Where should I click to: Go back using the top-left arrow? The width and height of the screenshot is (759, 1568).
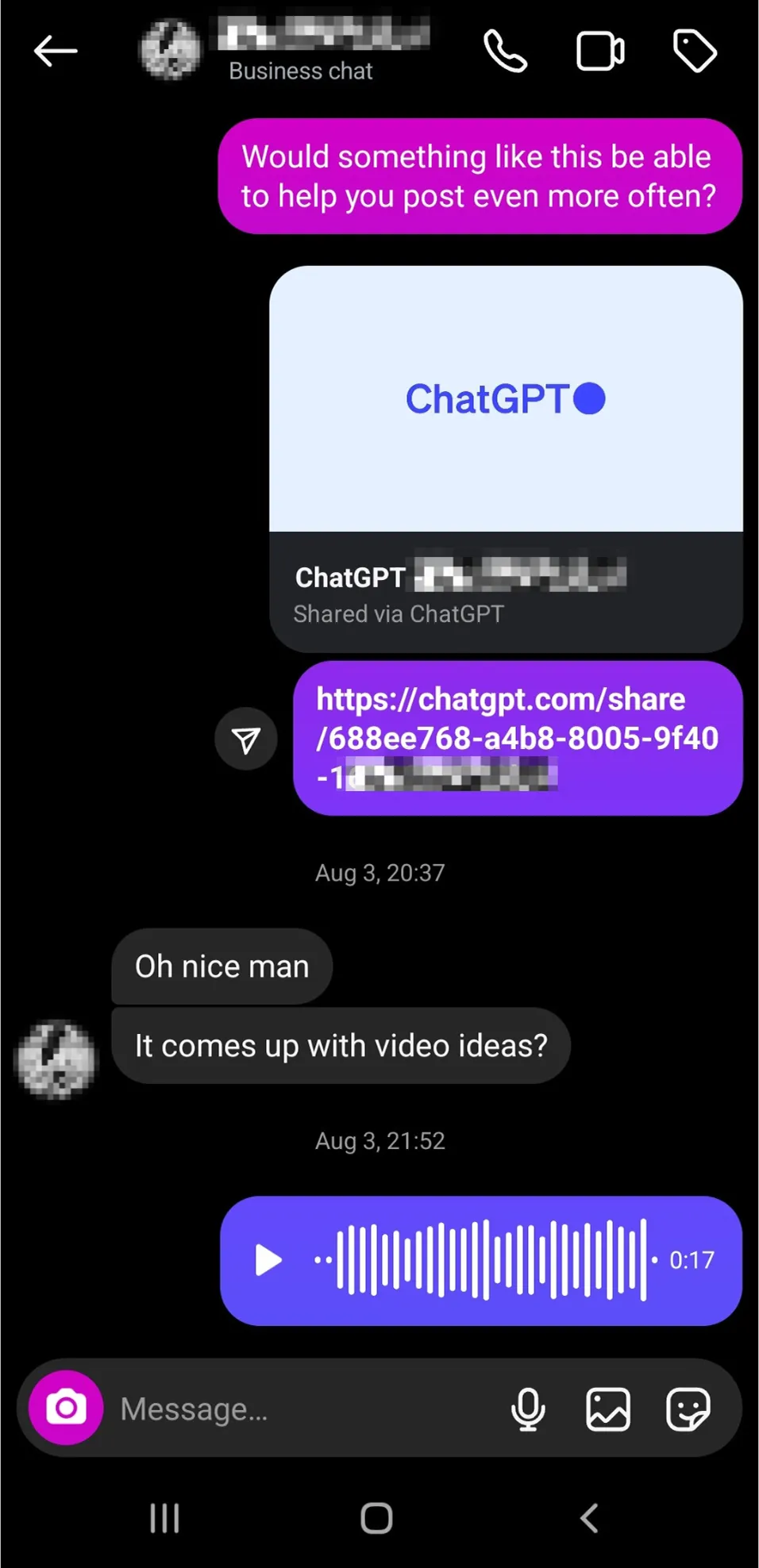coord(56,52)
